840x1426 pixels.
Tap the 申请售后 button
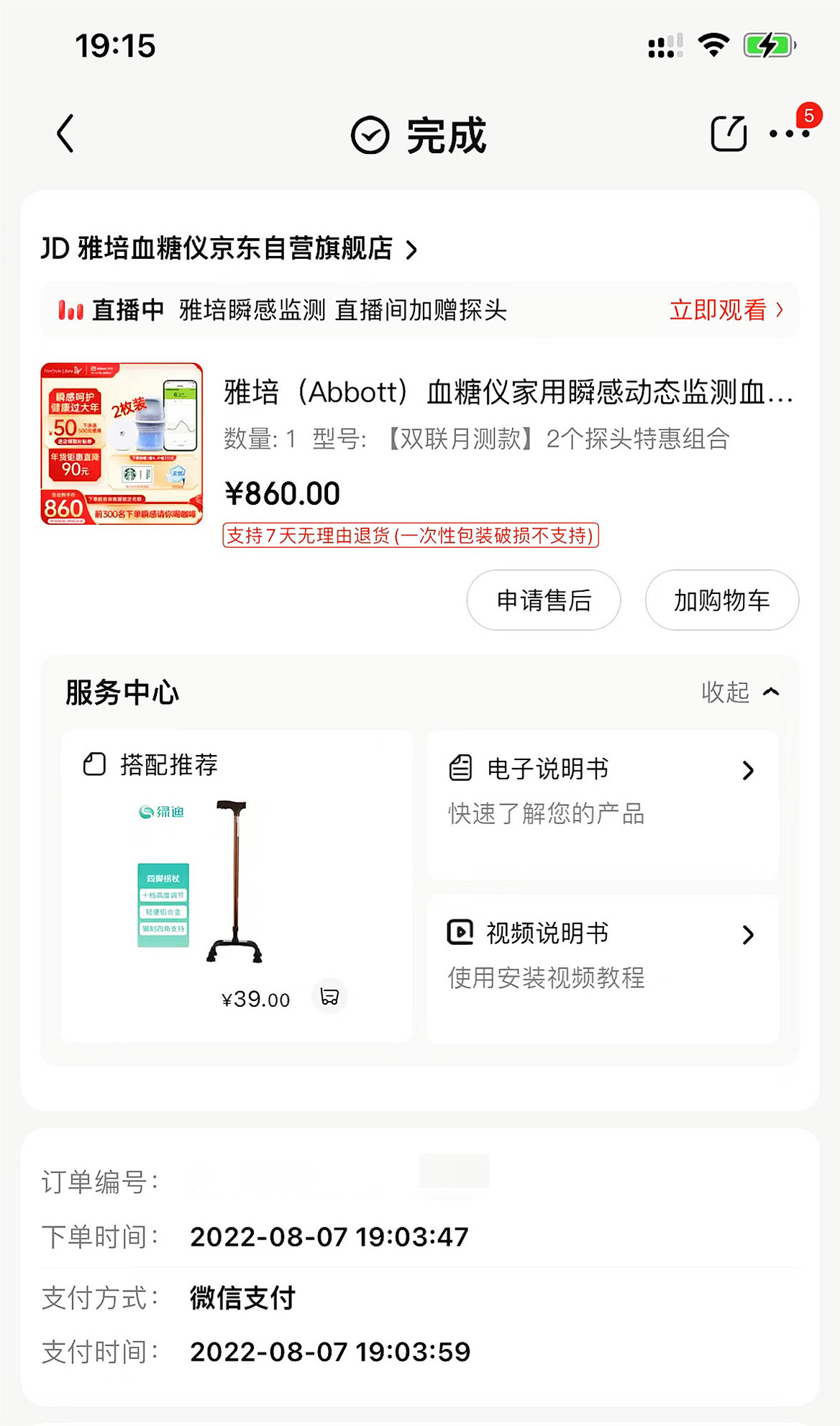coord(544,600)
